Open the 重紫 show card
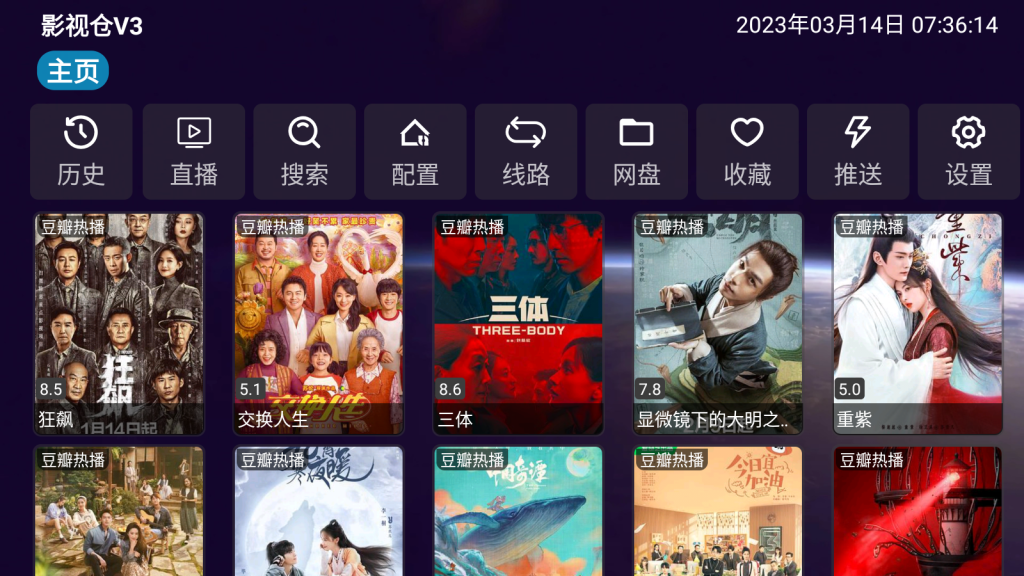 click(918, 323)
